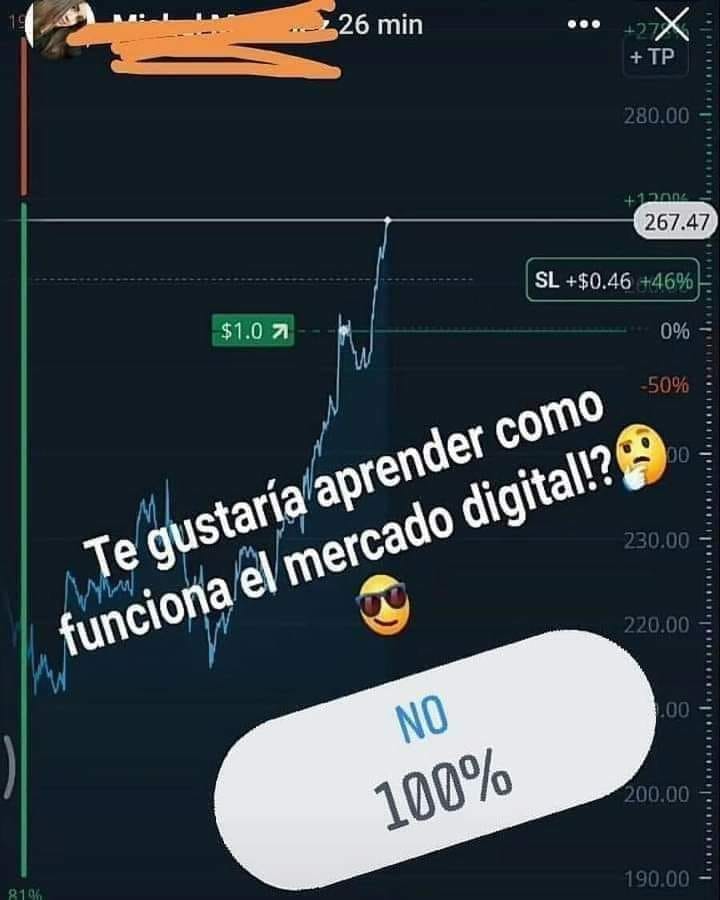Open the three-dot story options menu
This screenshot has height=900, width=720.
(x=583, y=24)
